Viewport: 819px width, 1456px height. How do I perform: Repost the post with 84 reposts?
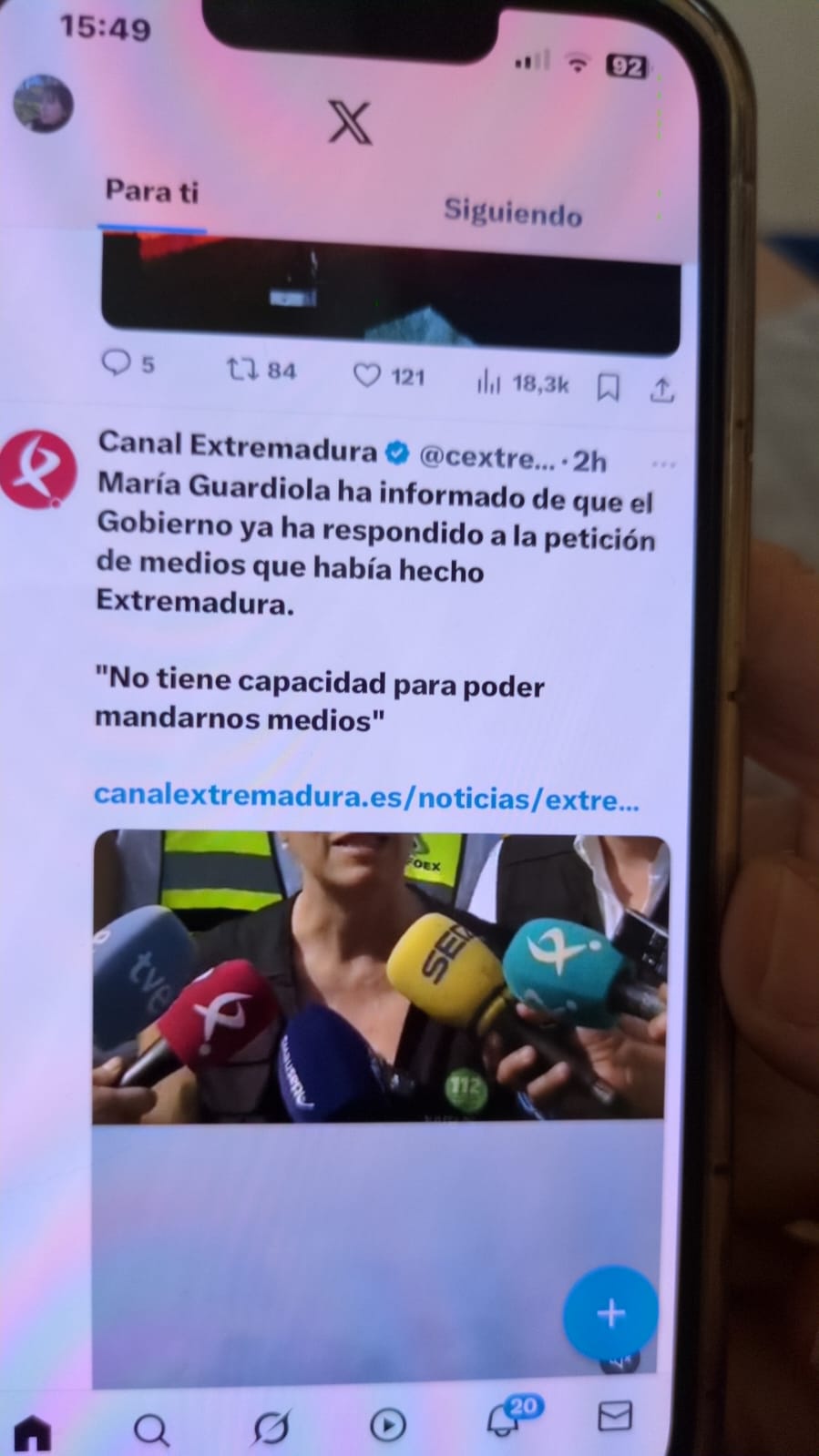tap(242, 369)
